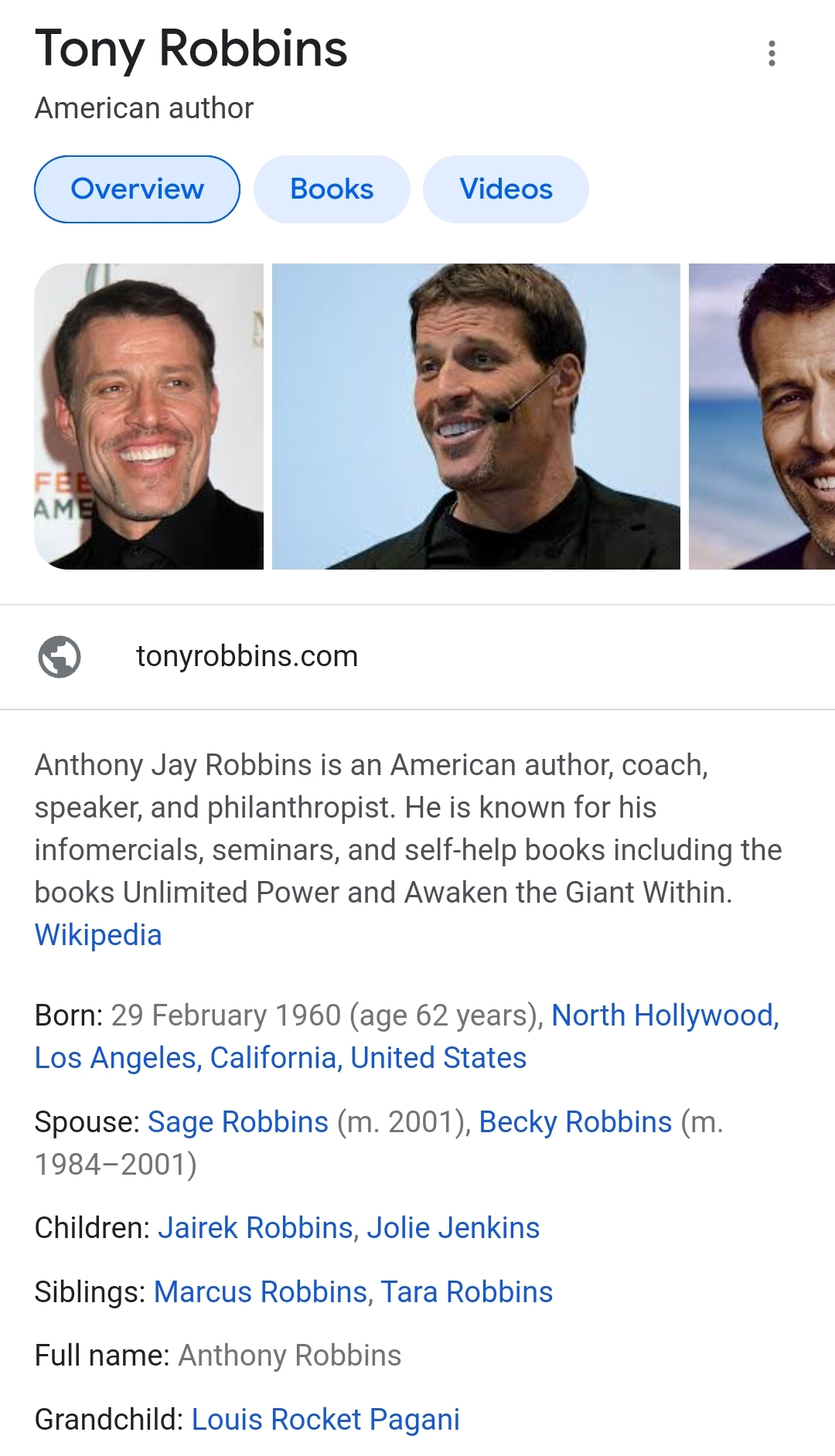Open the Becky Robbins link
Viewport: 835px width, 1456px height.
click(x=575, y=1122)
